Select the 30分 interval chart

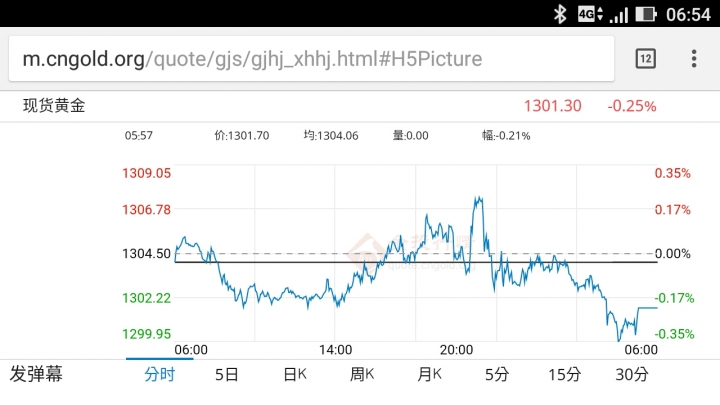pyautogui.click(x=632, y=375)
